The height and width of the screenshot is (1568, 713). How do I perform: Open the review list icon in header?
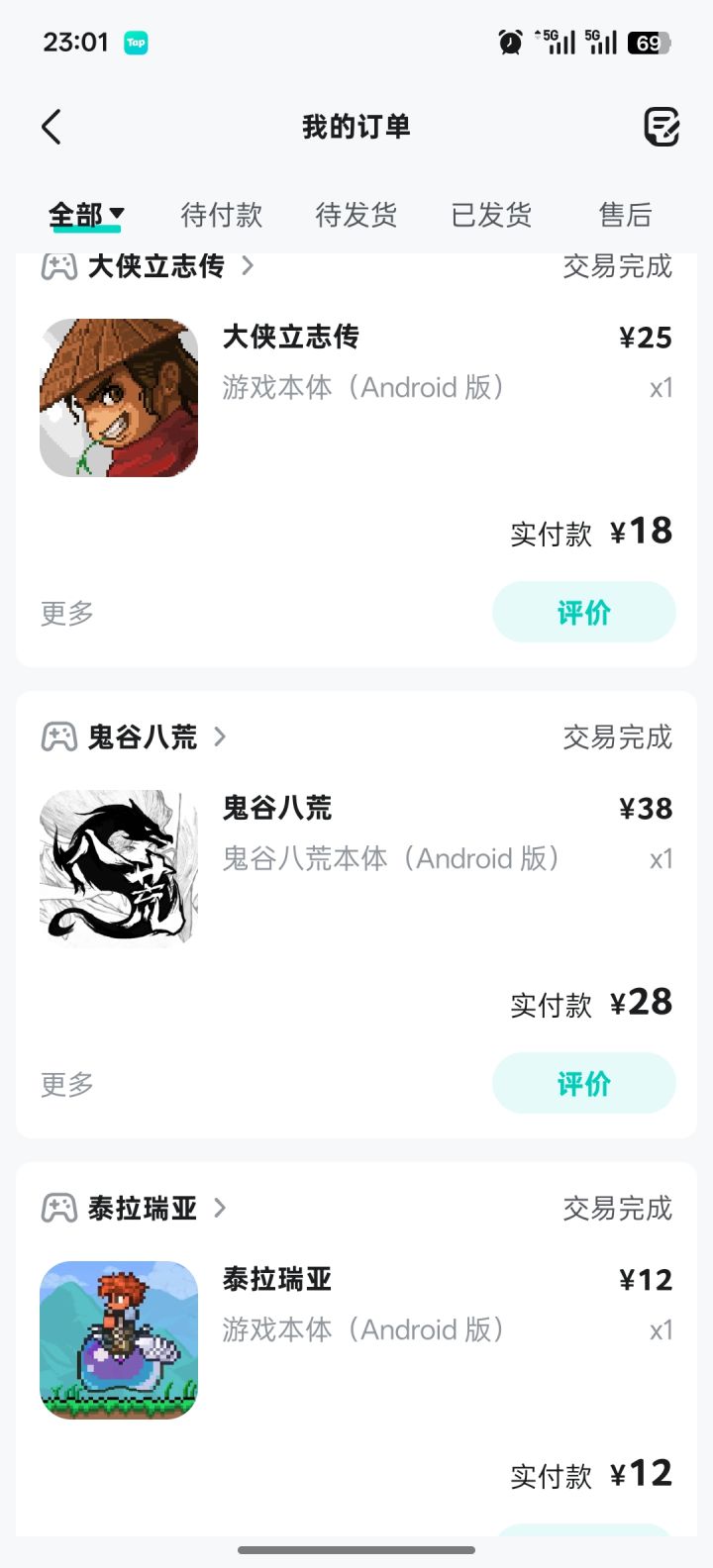[x=662, y=127]
